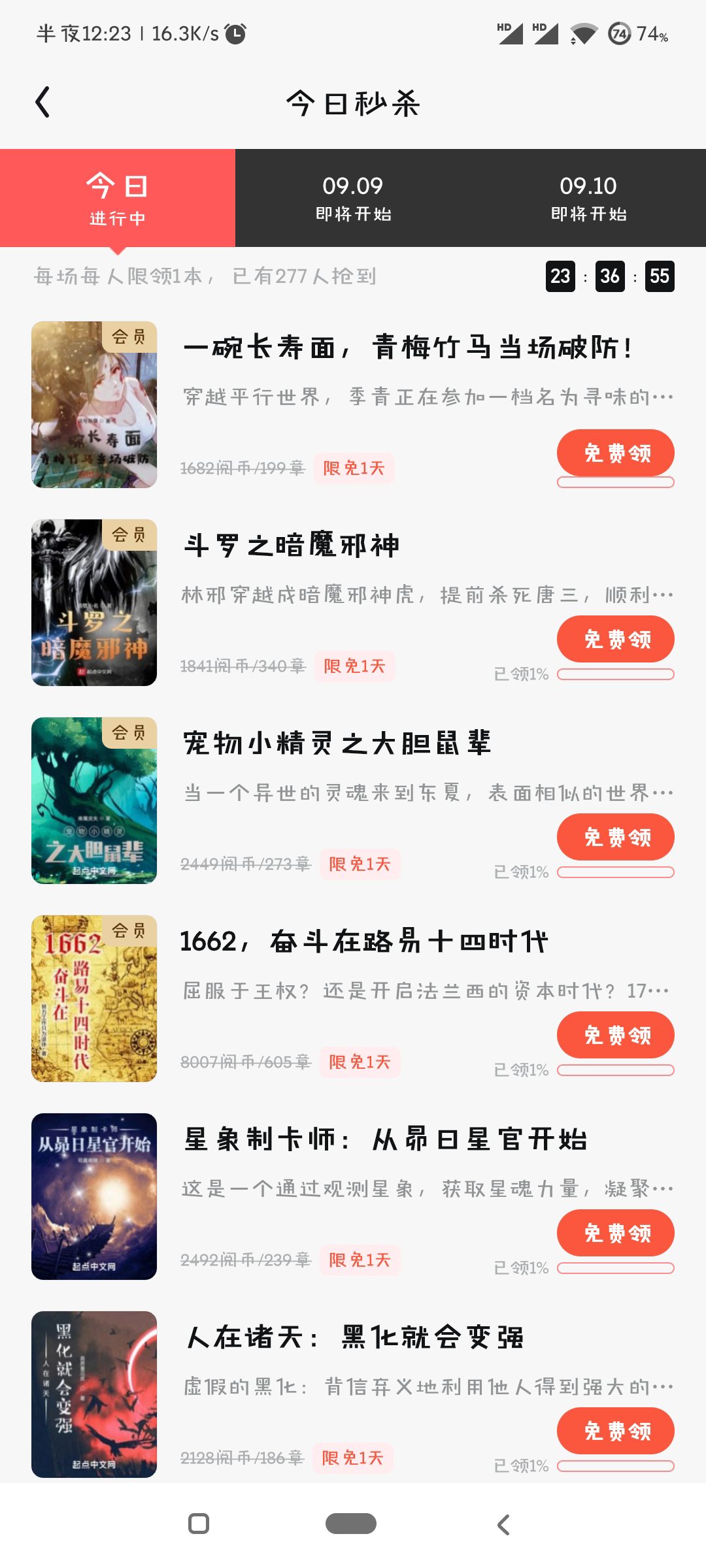Go back using the top-left arrow

point(43,103)
